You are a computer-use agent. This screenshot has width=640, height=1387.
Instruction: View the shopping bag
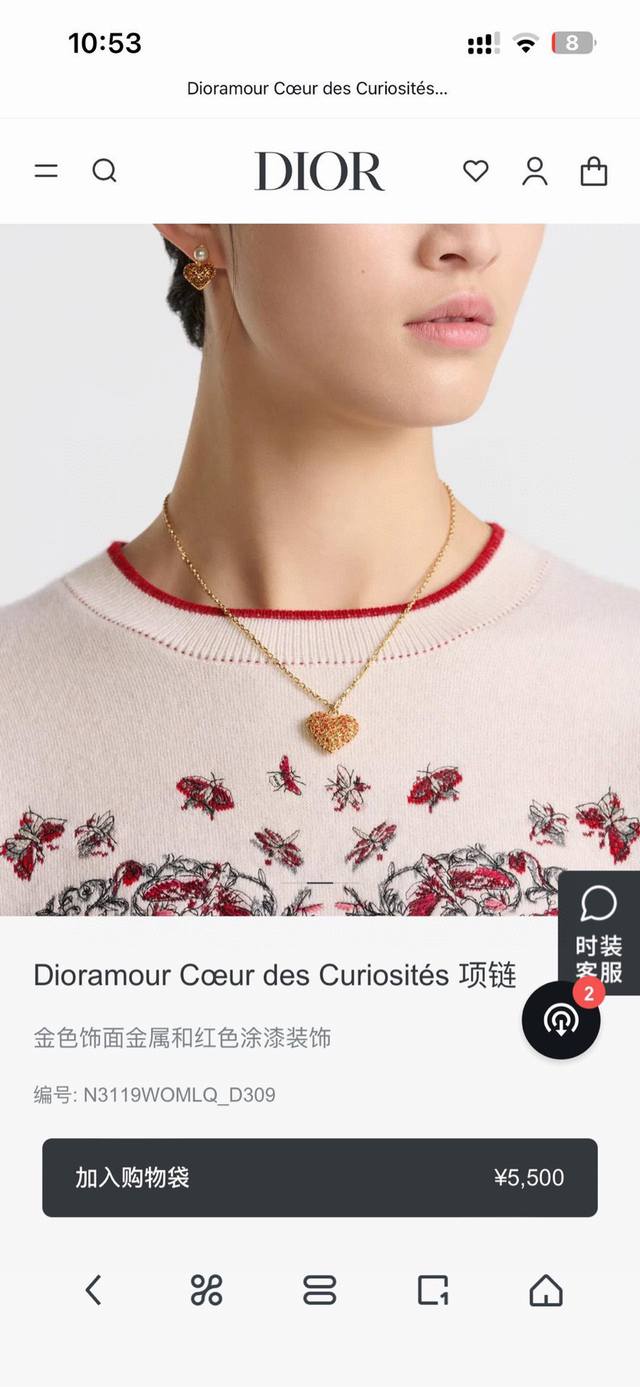point(594,171)
